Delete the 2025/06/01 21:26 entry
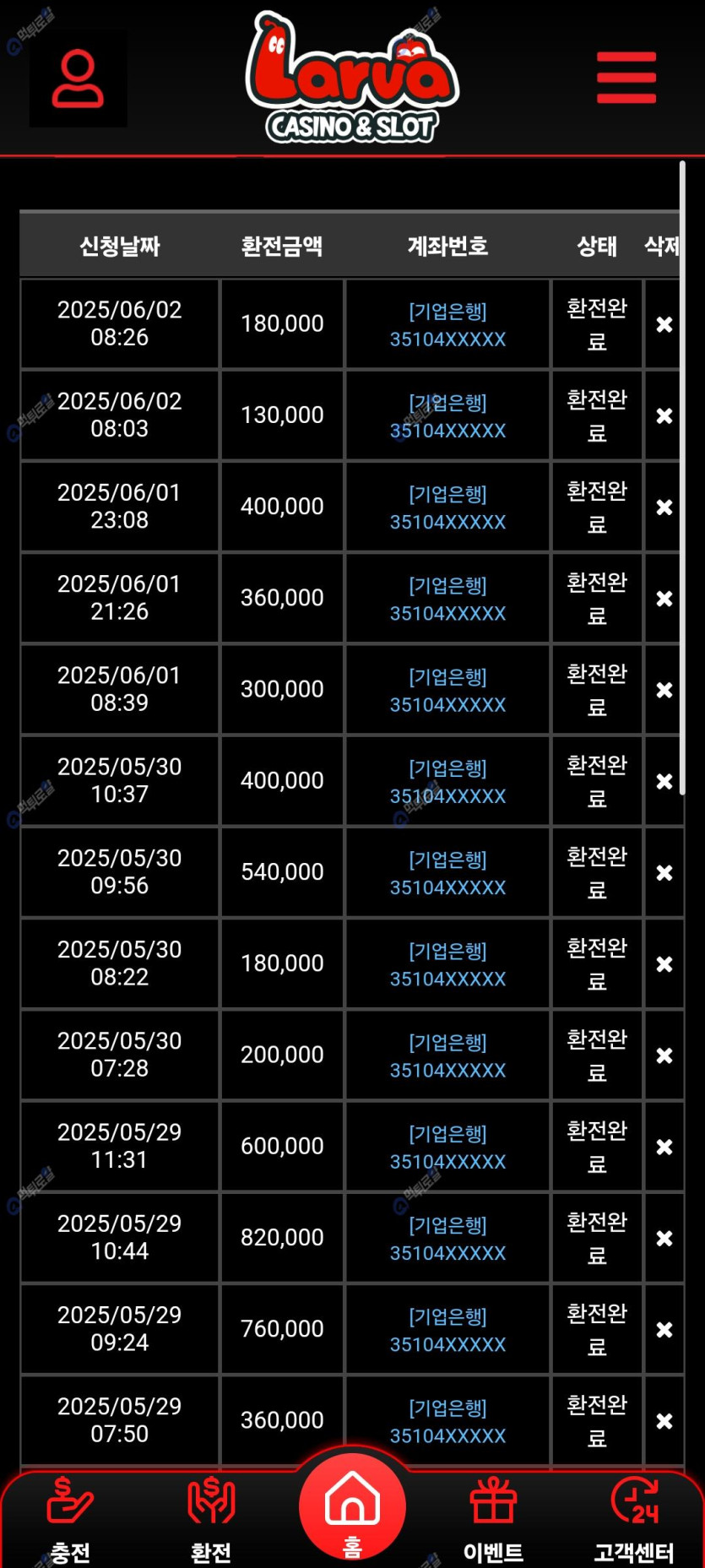 (x=664, y=598)
